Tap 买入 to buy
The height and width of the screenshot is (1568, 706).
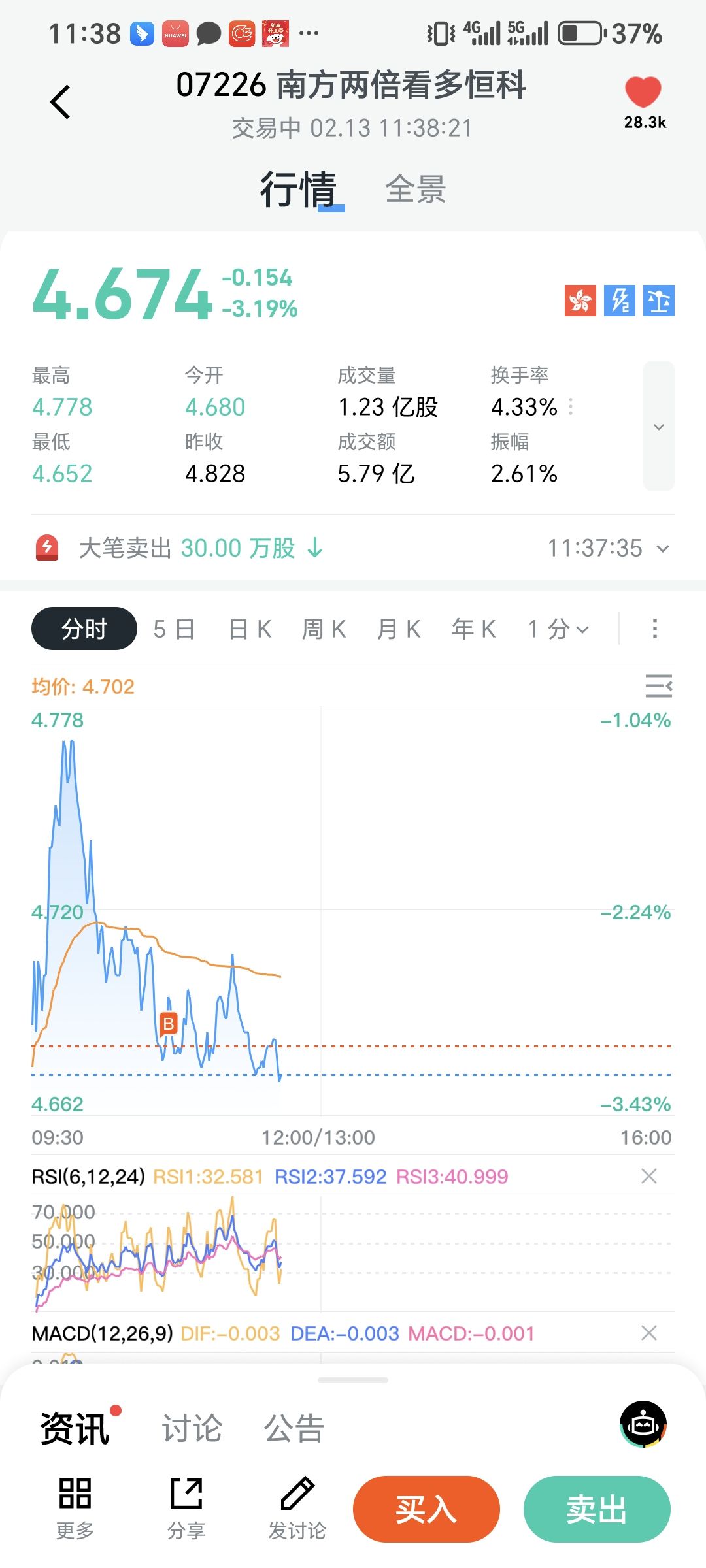(x=426, y=1509)
